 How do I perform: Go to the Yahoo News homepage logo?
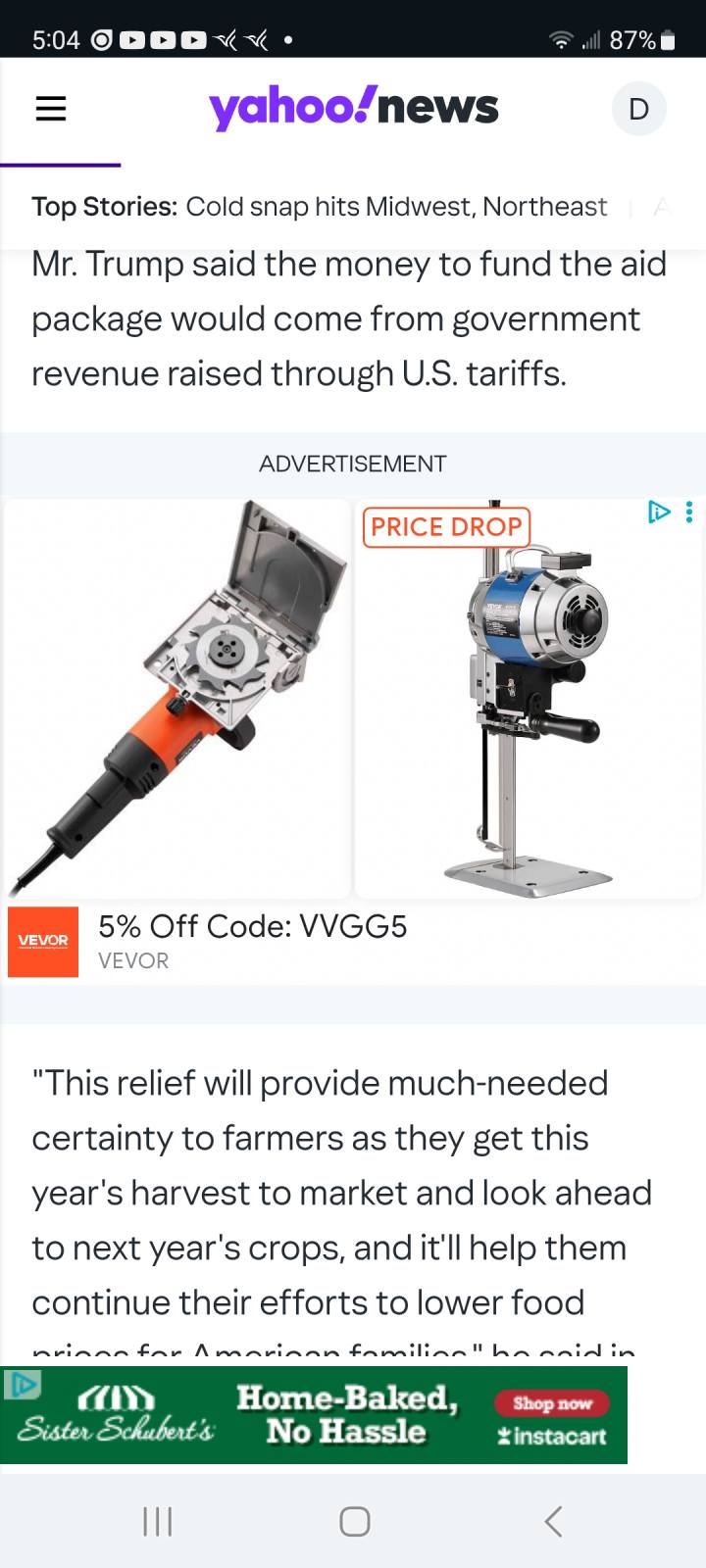coord(353,107)
